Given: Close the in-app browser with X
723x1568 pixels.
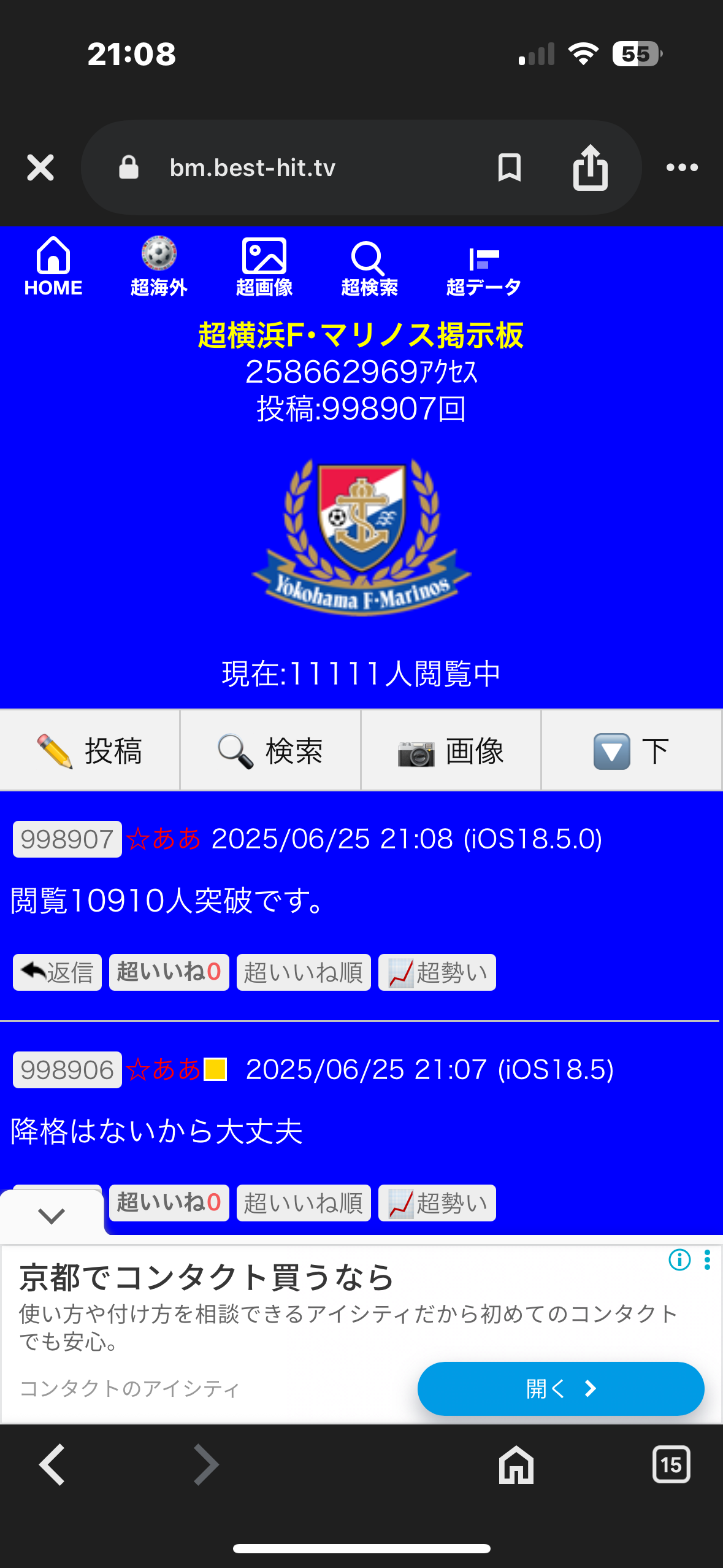Looking at the screenshot, I should point(40,167).
